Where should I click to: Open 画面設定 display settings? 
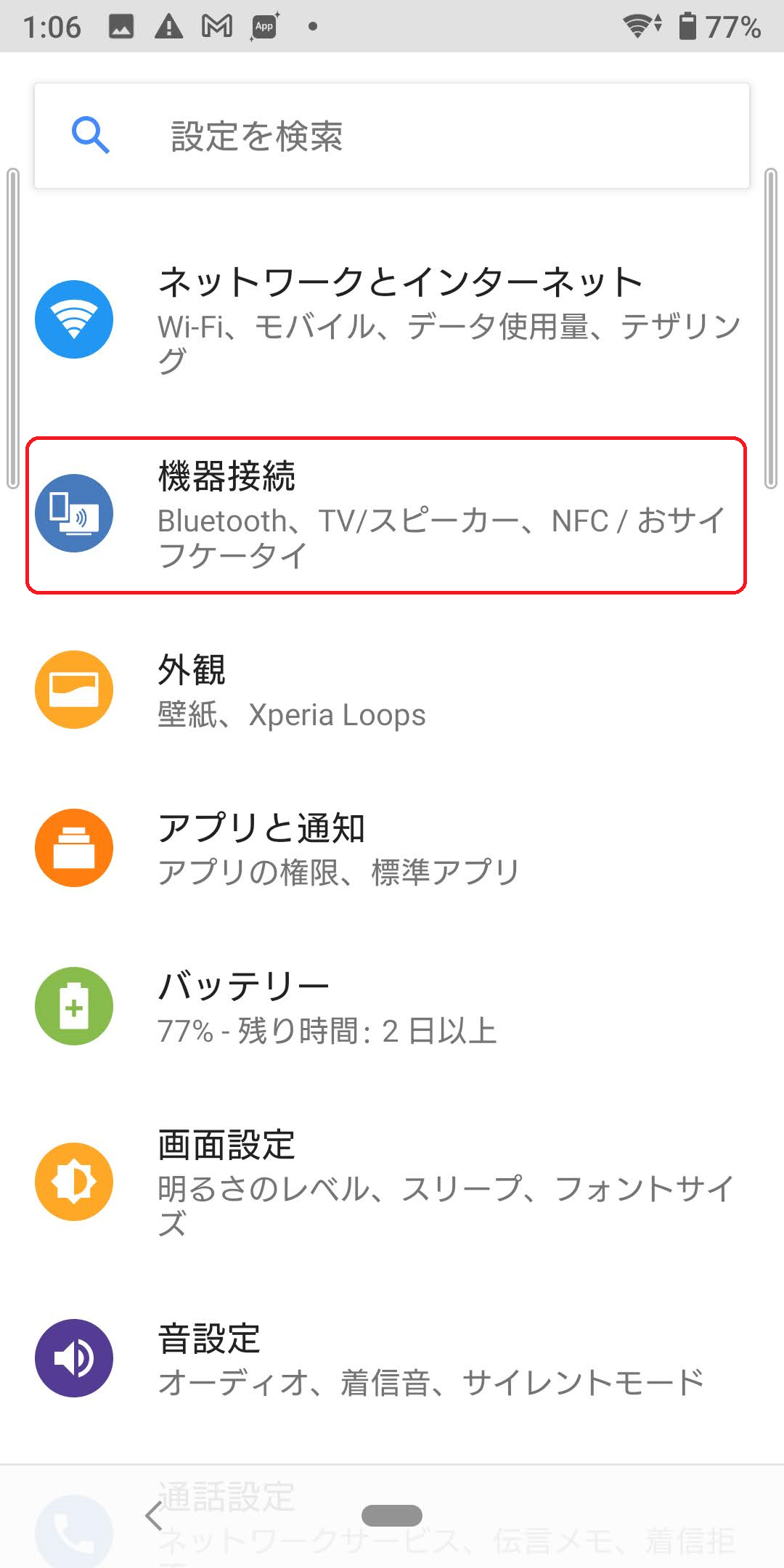pyautogui.click(x=392, y=1182)
